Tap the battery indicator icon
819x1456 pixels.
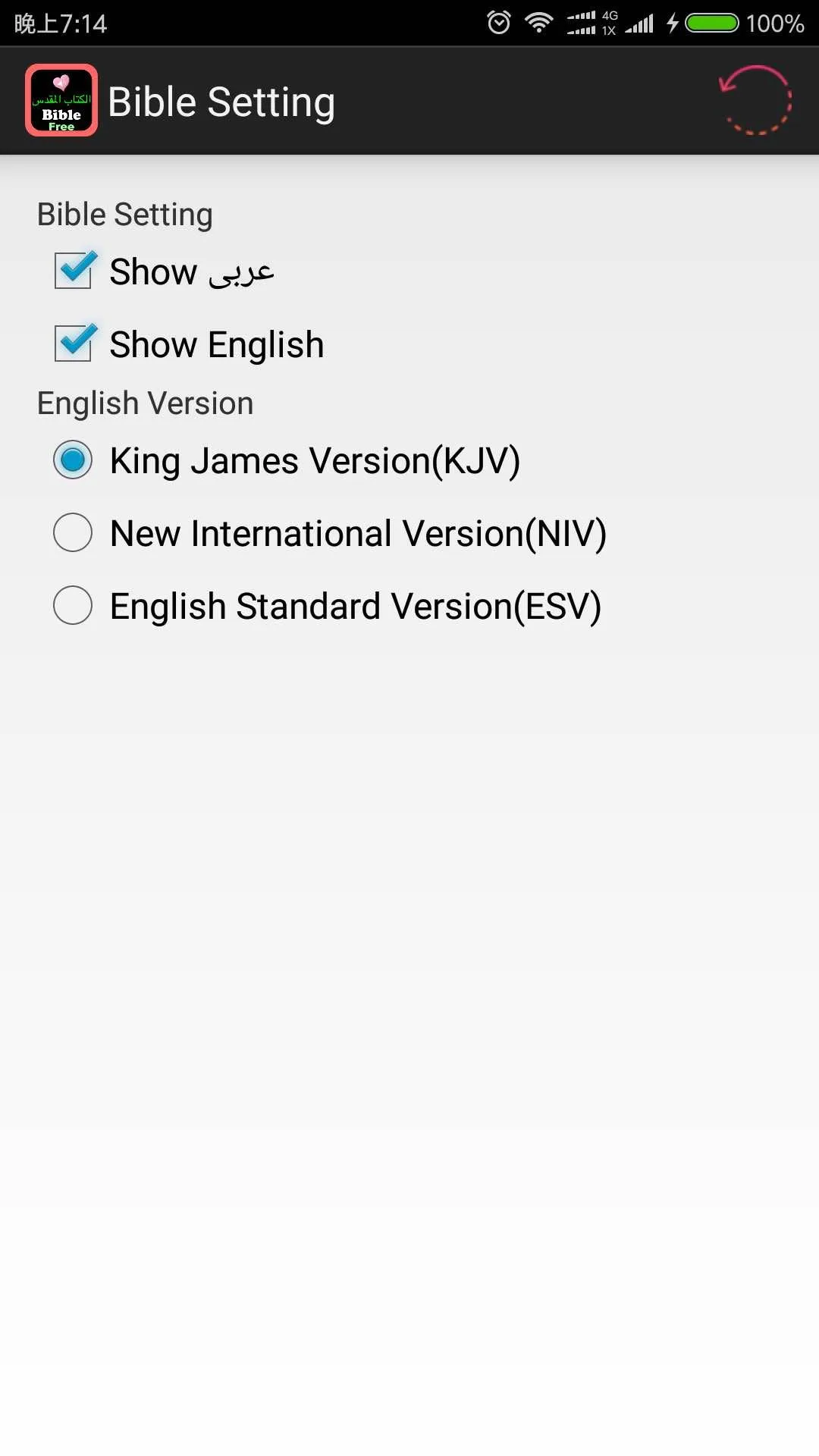click(711, 22)
